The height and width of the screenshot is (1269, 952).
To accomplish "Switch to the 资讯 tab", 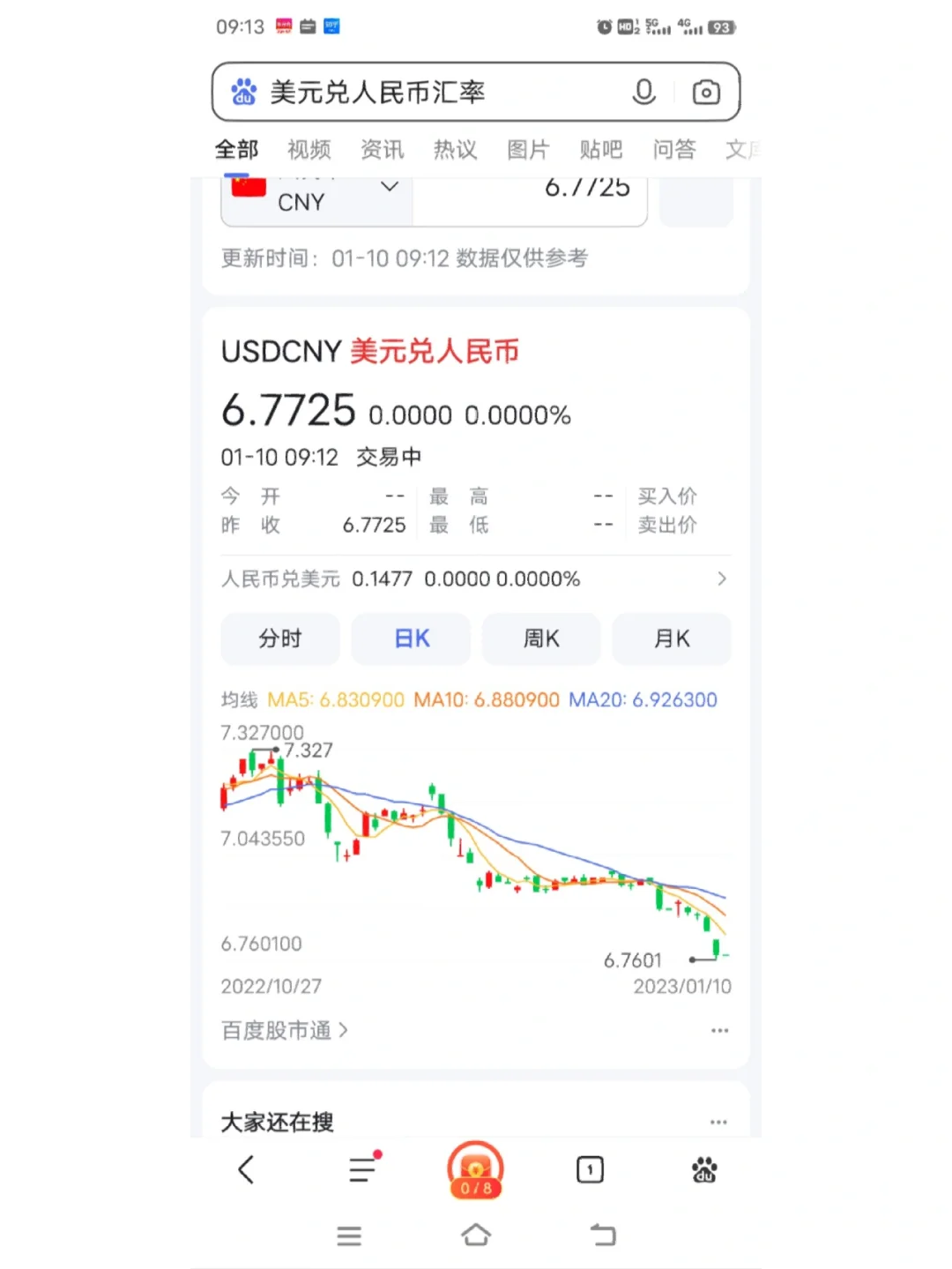I will [383, 150].
